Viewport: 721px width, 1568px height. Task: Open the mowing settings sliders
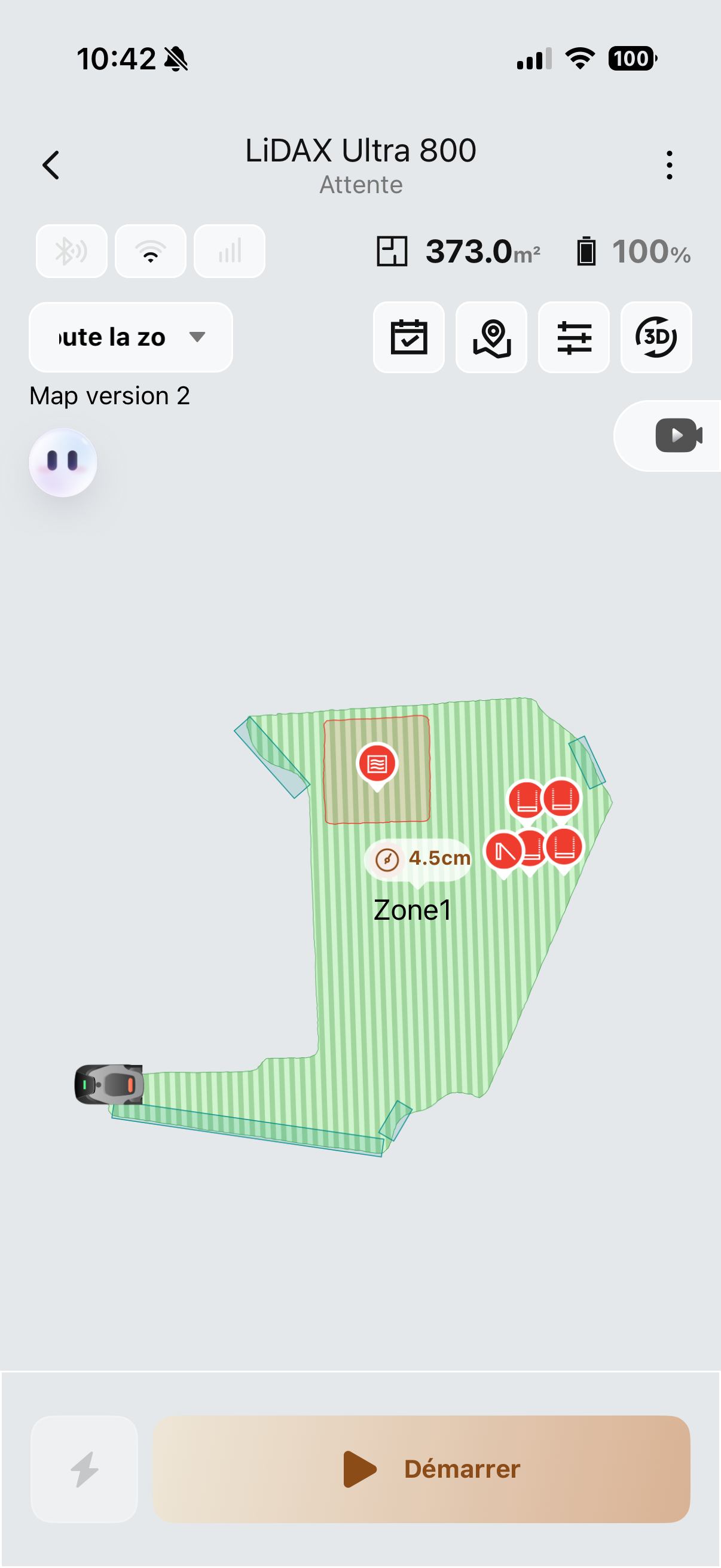click(574, 337)
